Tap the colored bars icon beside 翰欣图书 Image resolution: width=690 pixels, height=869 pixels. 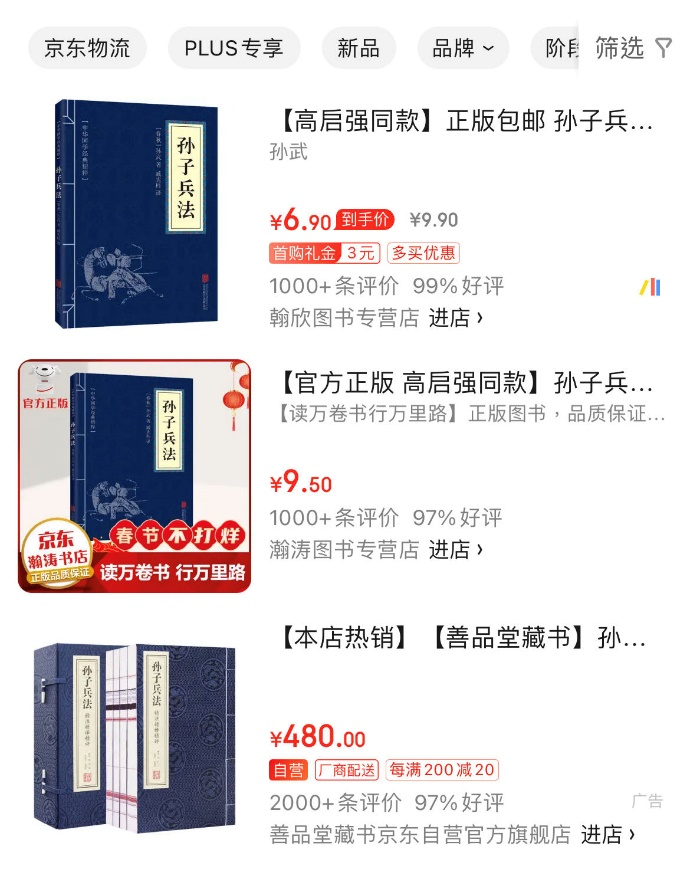[x=650, y=287]
